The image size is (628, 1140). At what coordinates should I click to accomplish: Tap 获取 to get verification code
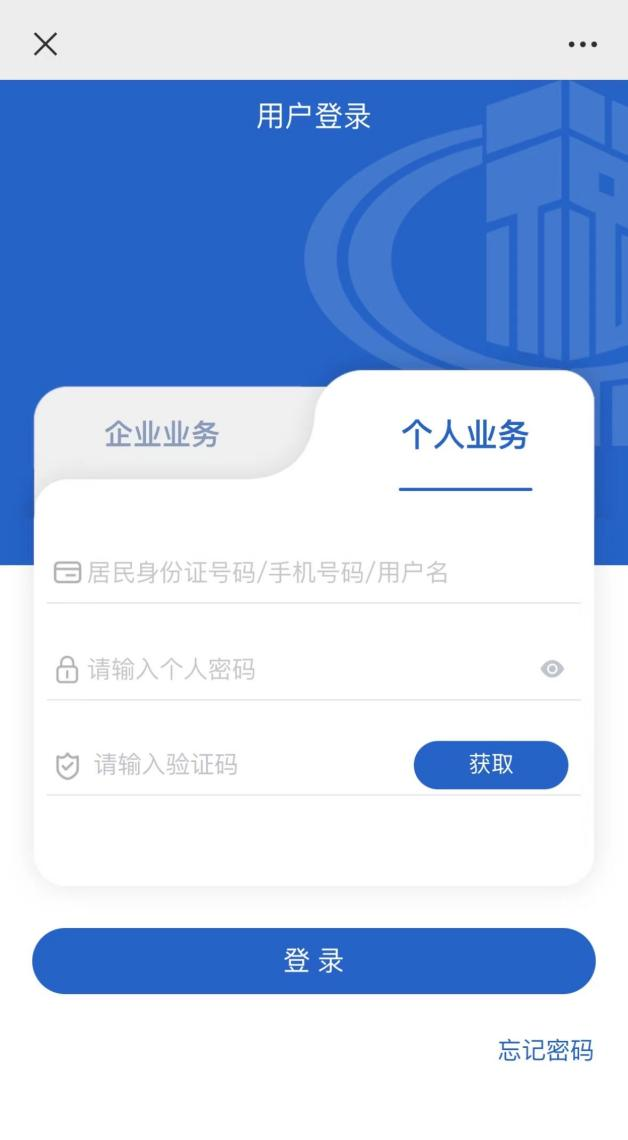[491, 765]
